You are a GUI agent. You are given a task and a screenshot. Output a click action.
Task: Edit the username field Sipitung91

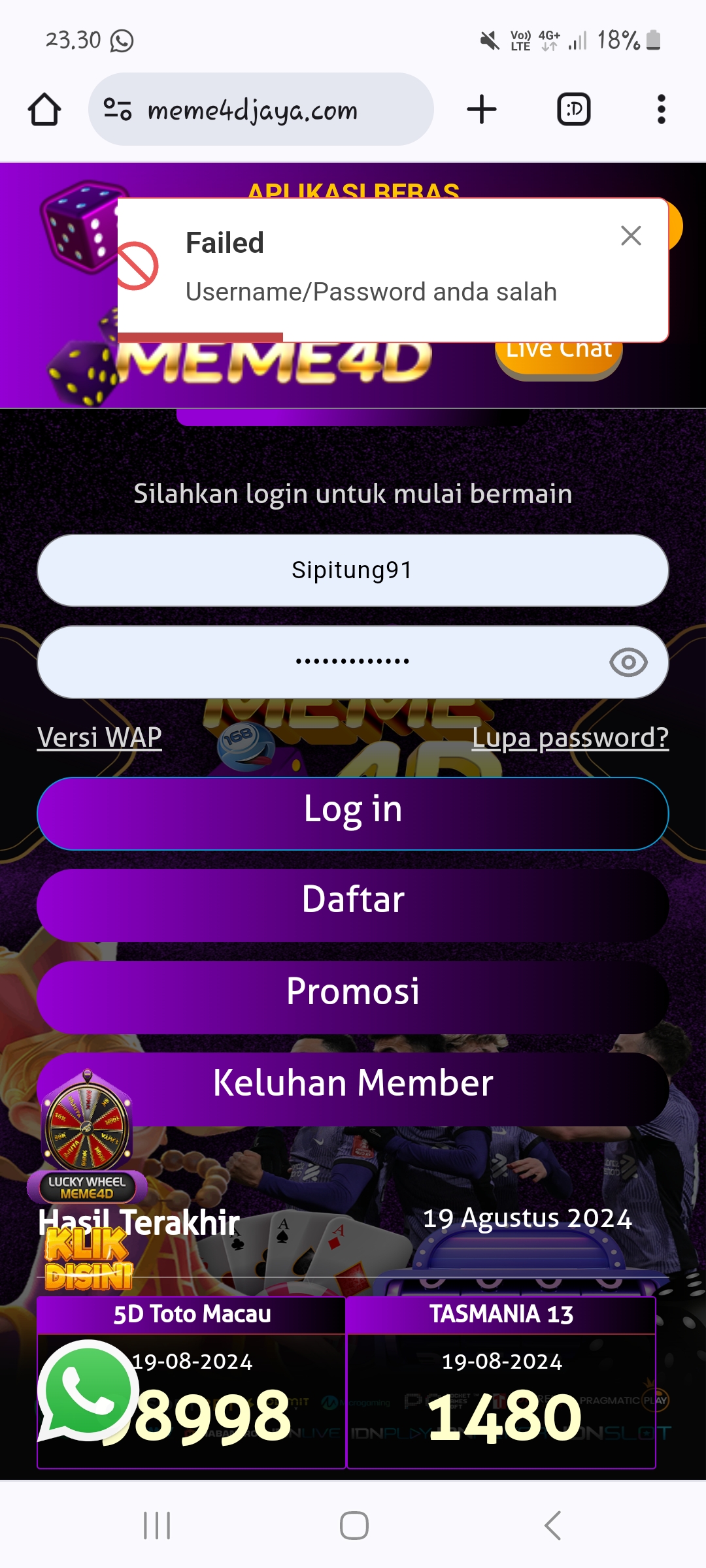tap(353, 570)
